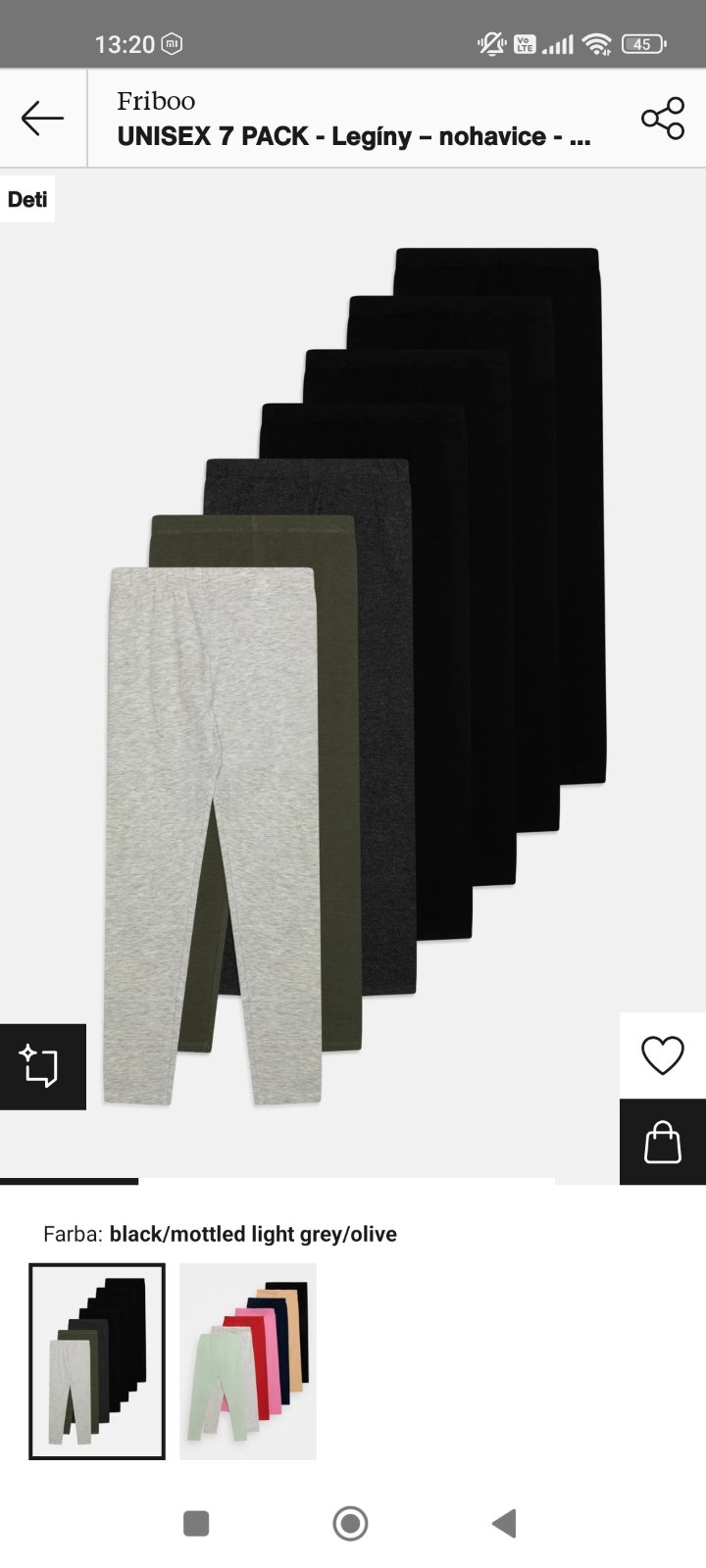
Task: Add the 7 pack to wishlist
Action: pyautogui.click(x=662, y=1055)
